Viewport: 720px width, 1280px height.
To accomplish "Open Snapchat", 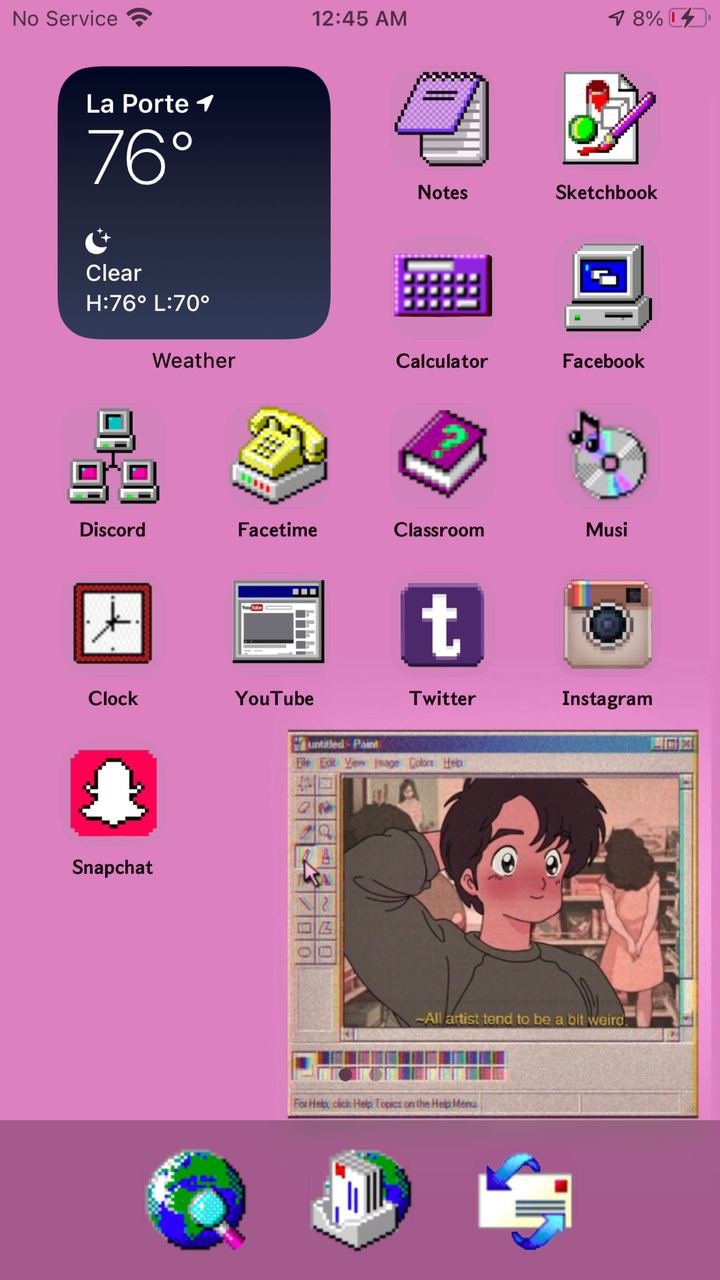I will (113, 793).
